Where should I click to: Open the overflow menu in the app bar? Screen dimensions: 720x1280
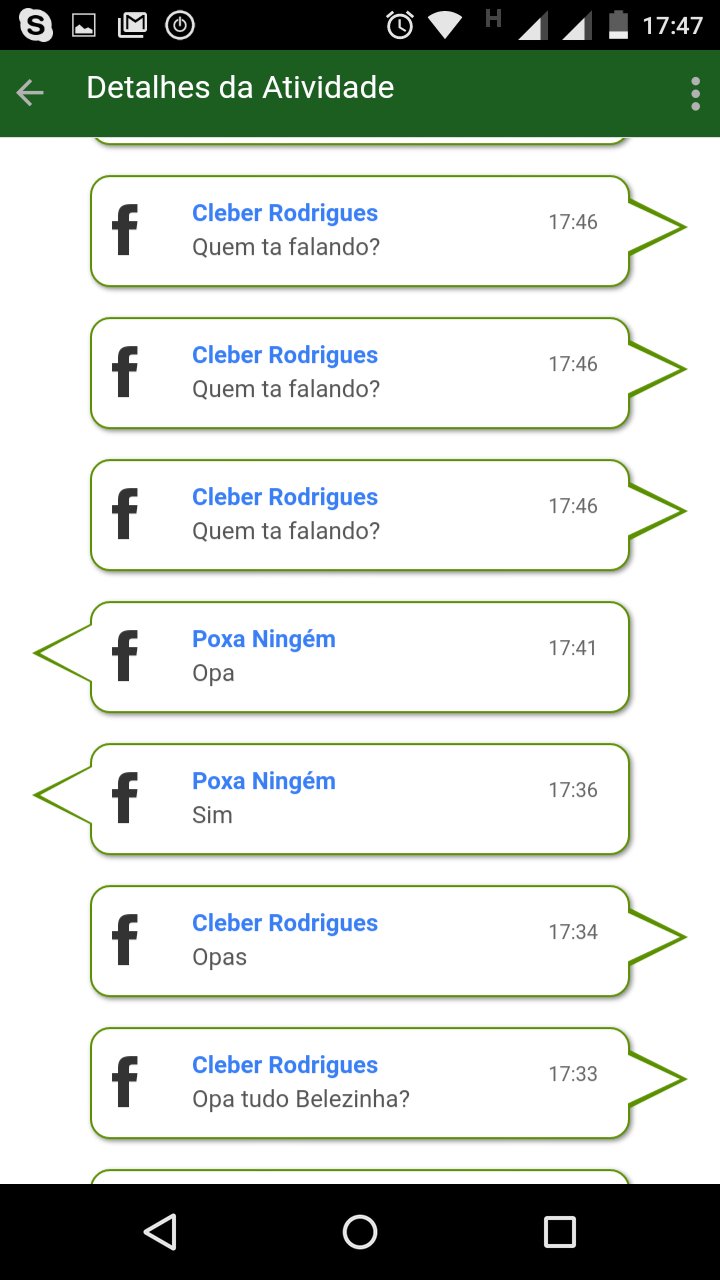pyautogui.click(x=695, y=93)
